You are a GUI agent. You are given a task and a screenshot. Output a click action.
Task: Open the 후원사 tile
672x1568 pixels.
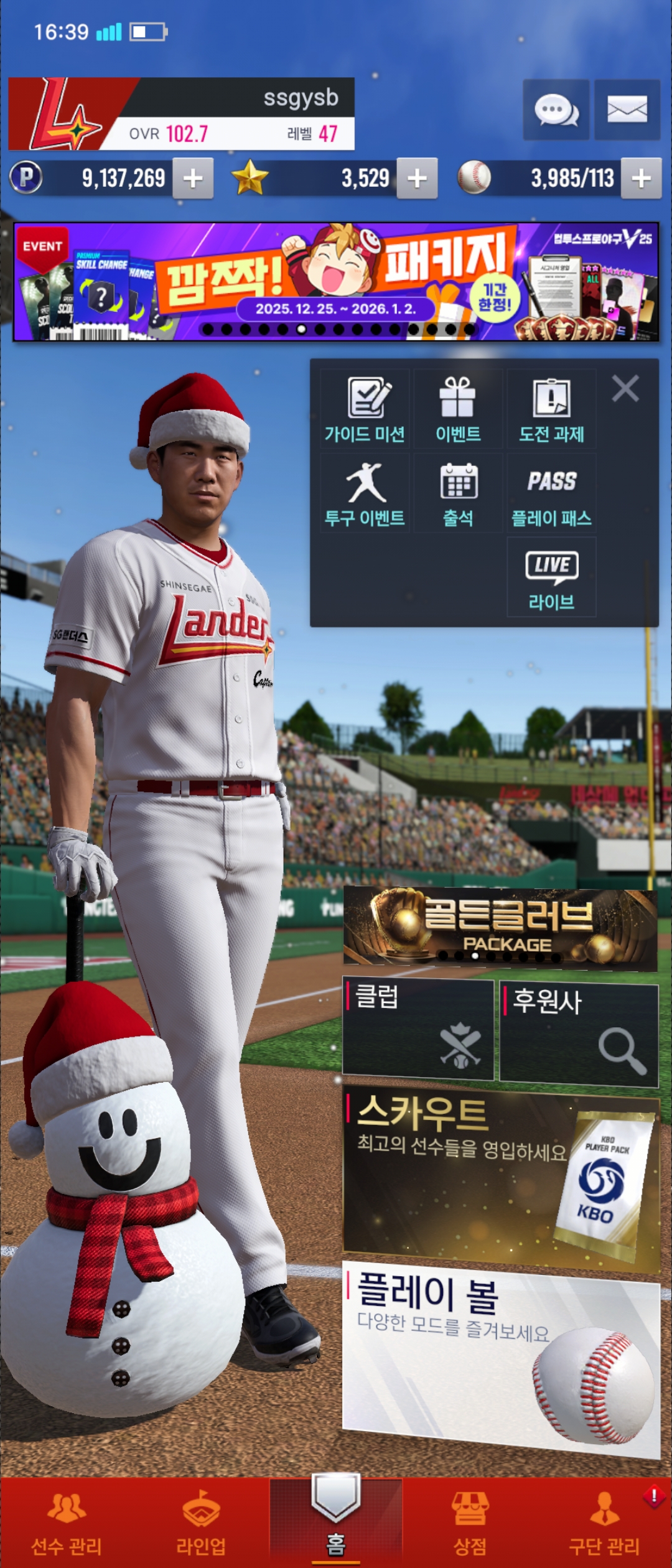click(x=579, y=1033)
